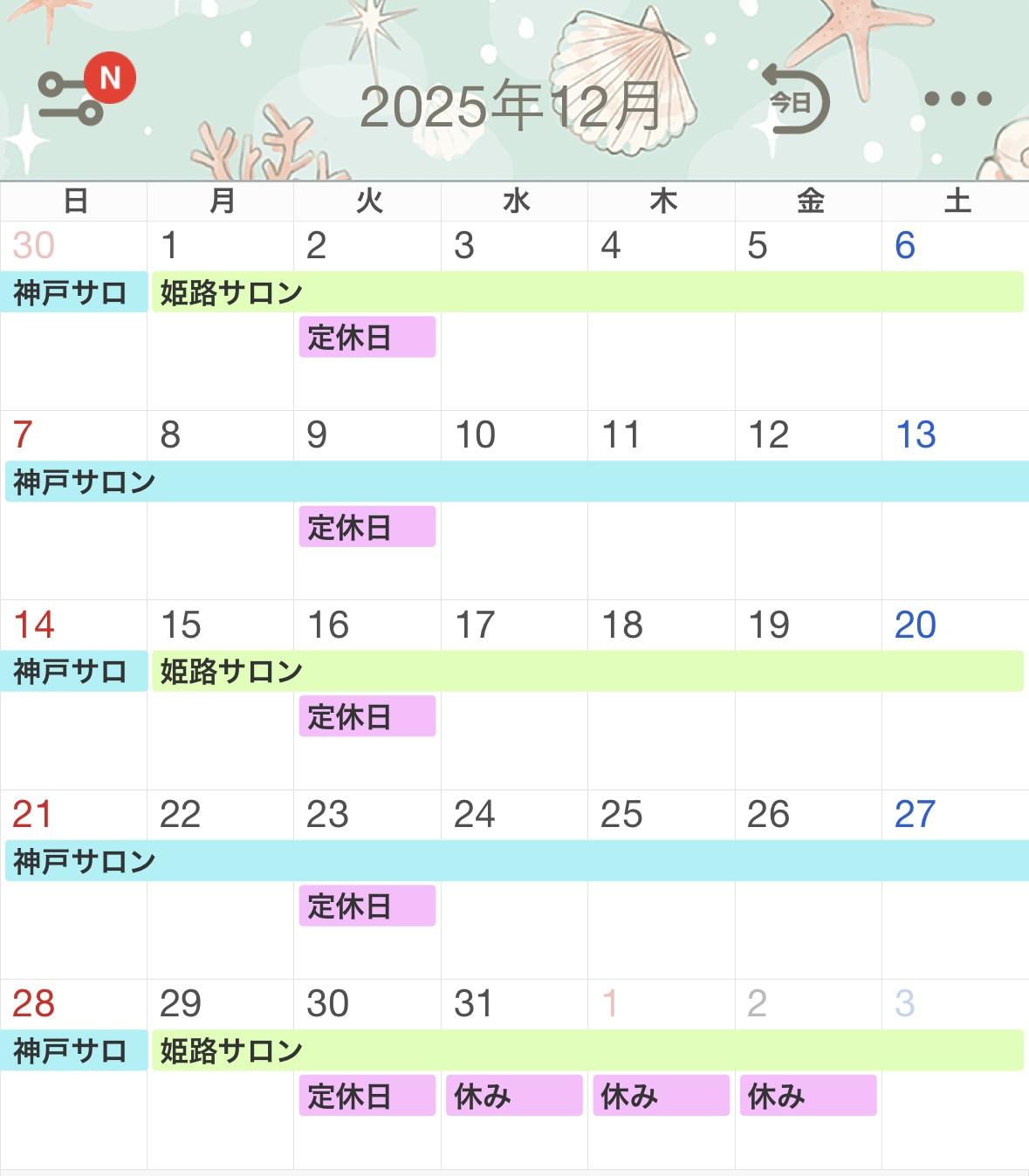The height and width of the screenshot is (1176, 1029).
Task: Open the 定休日 event on December 2
Action: click(x=367, y=338)
